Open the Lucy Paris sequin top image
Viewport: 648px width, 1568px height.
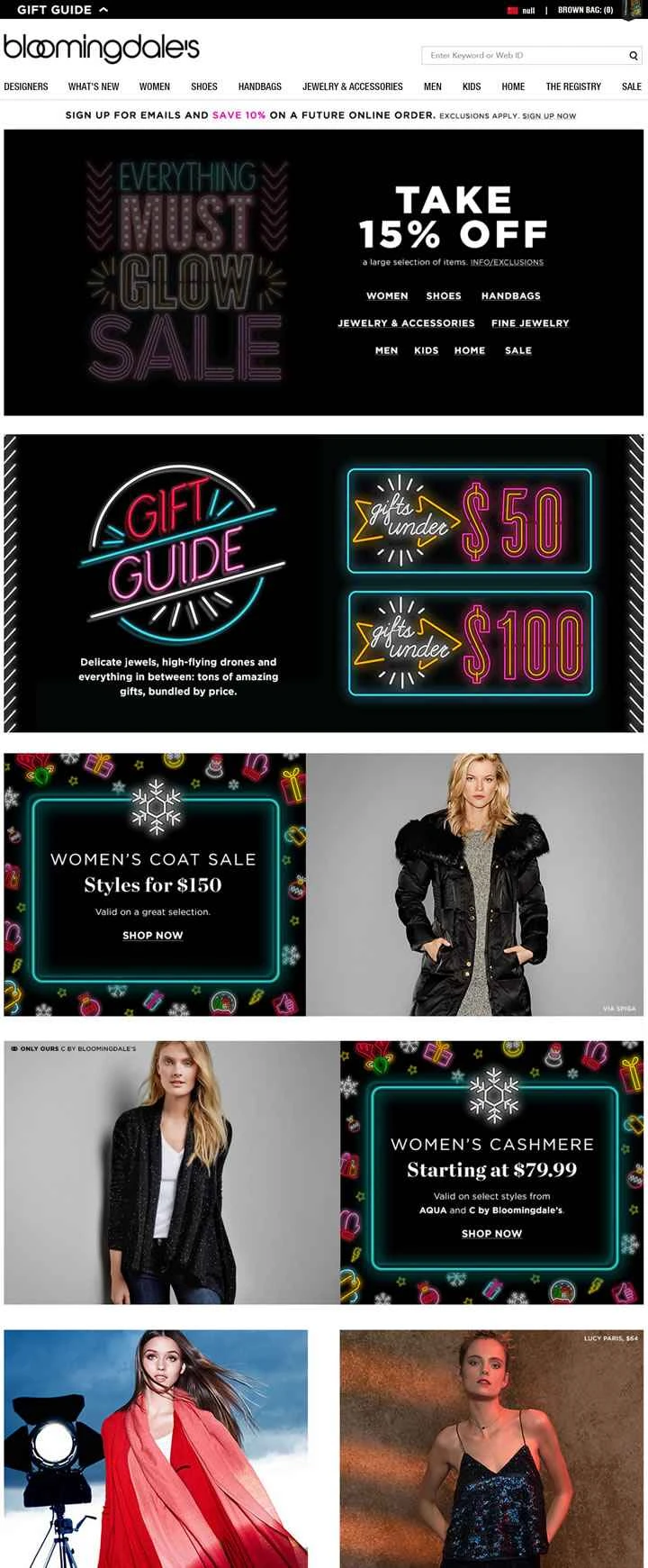click(x=491, y=1448)
